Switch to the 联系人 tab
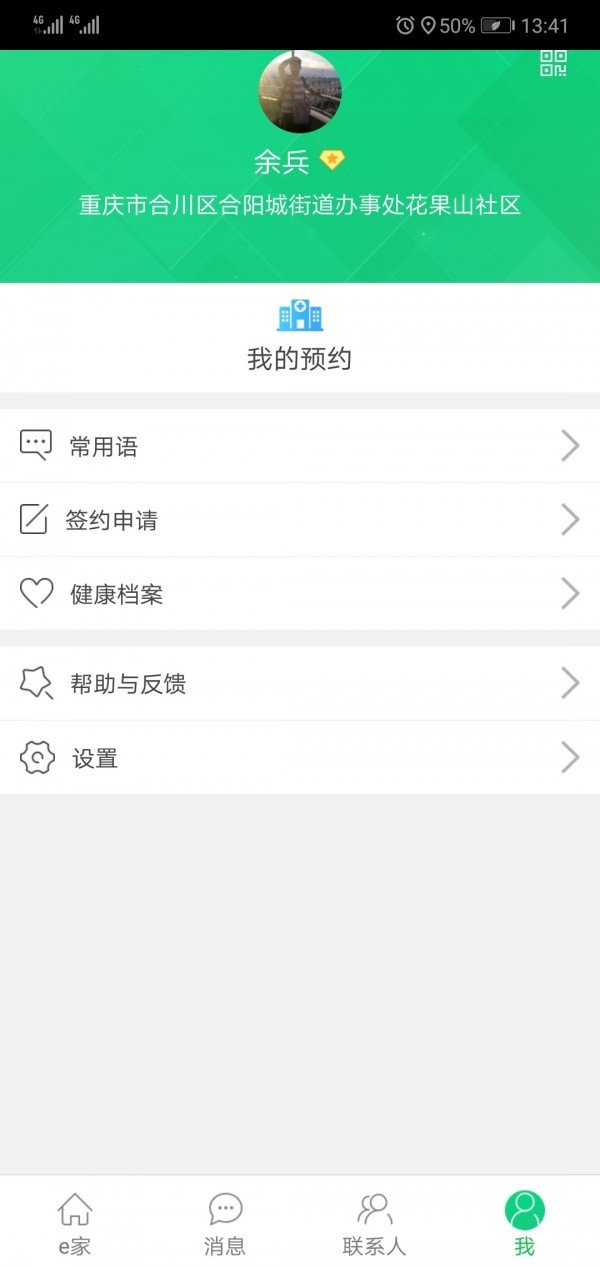 (x=375, y=1223)
